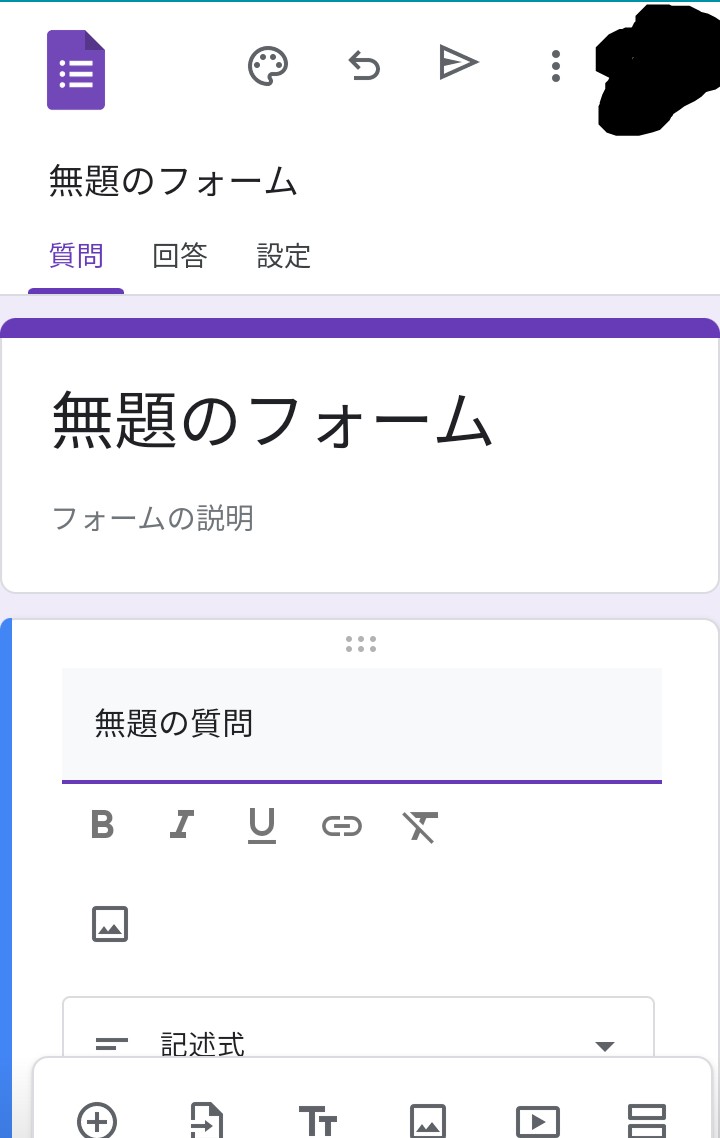The image size is (720, 1138).
Task: Apply bold formatting to question text
Action: point(102,824)
